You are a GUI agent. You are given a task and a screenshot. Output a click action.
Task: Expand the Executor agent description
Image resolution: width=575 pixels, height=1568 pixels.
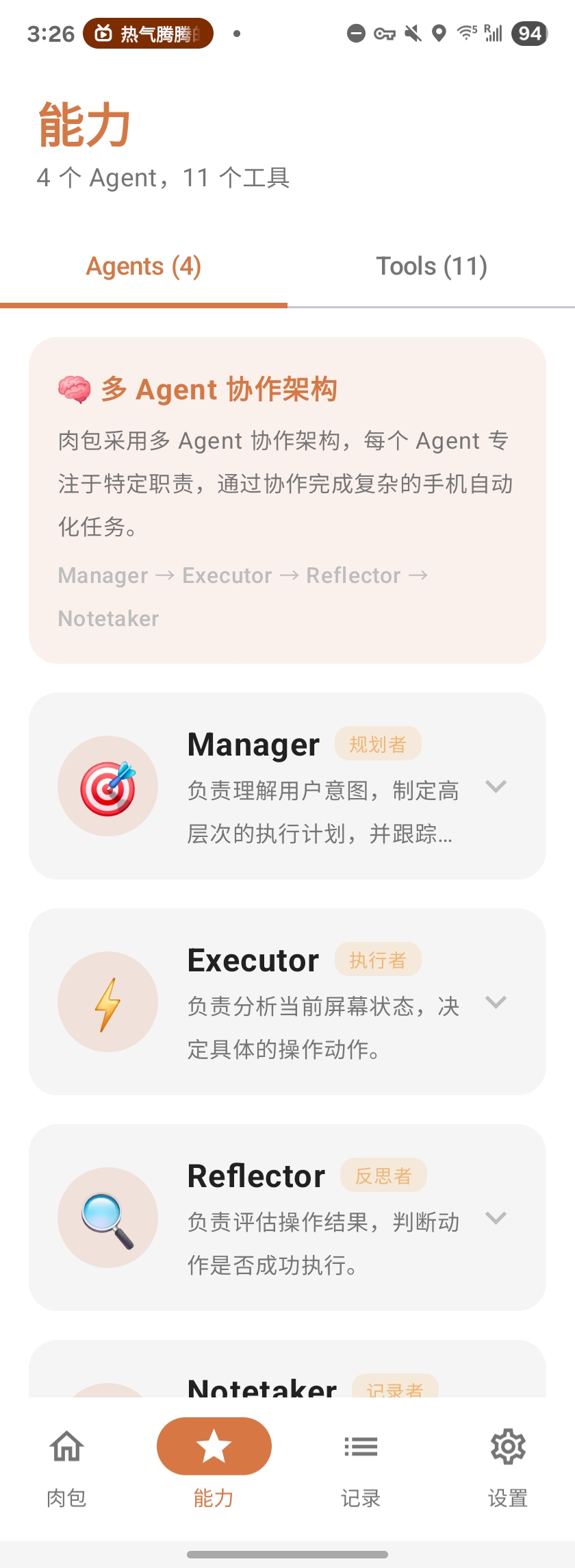click(496, 1001)
